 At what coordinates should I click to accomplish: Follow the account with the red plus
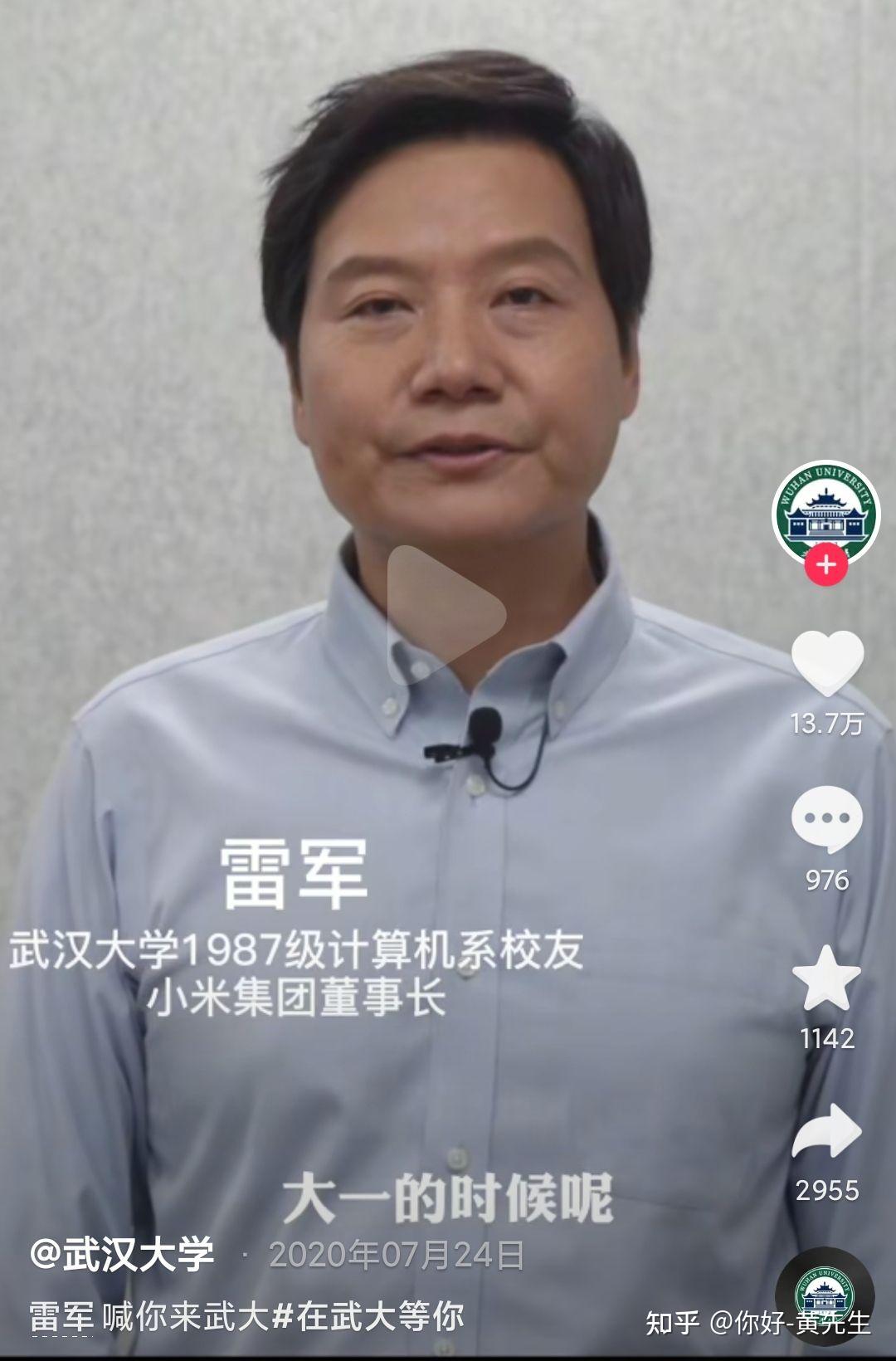826,567
